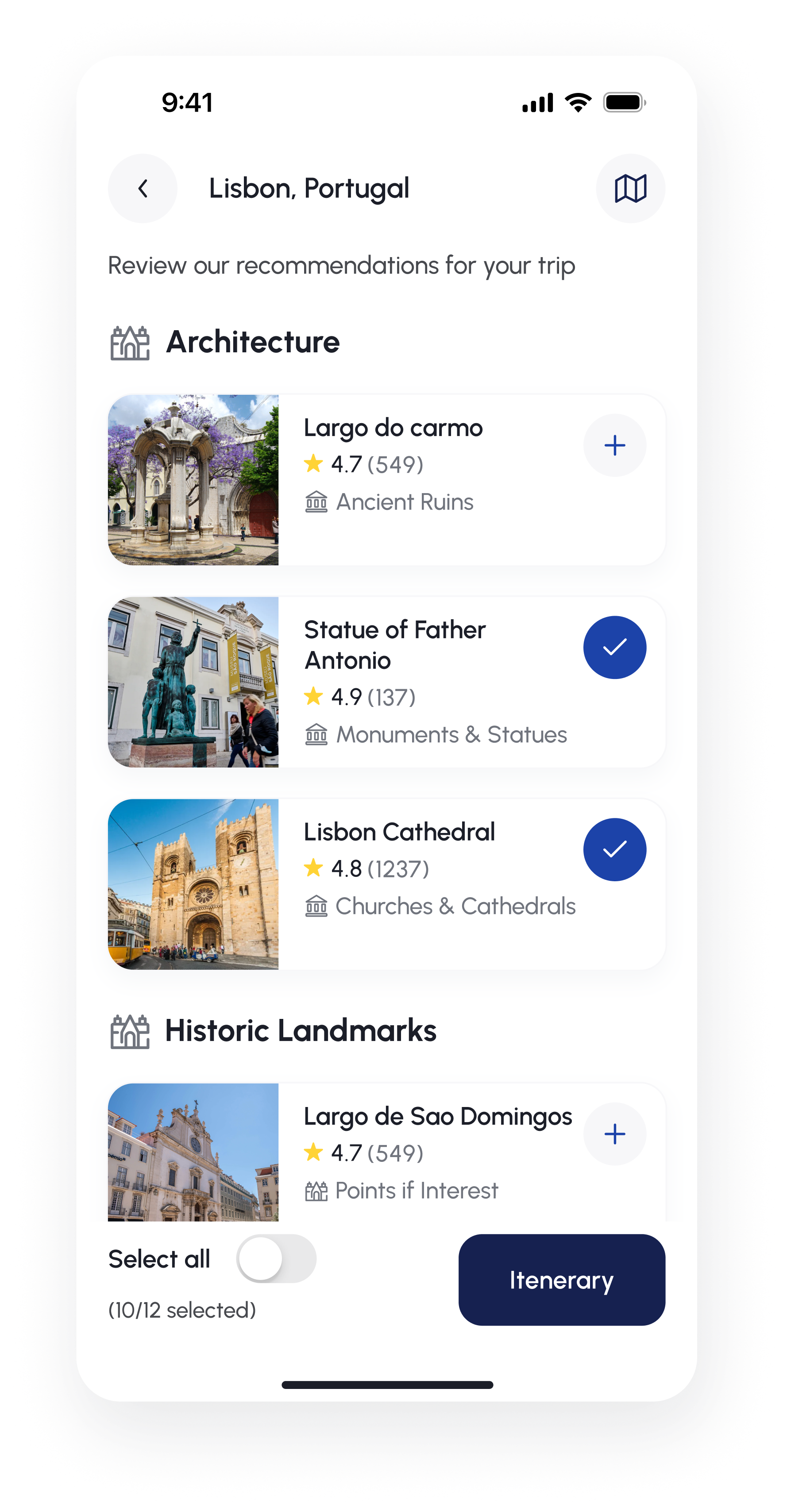Open the map view icon
The image size is (787, 1512).
(630, 189)
